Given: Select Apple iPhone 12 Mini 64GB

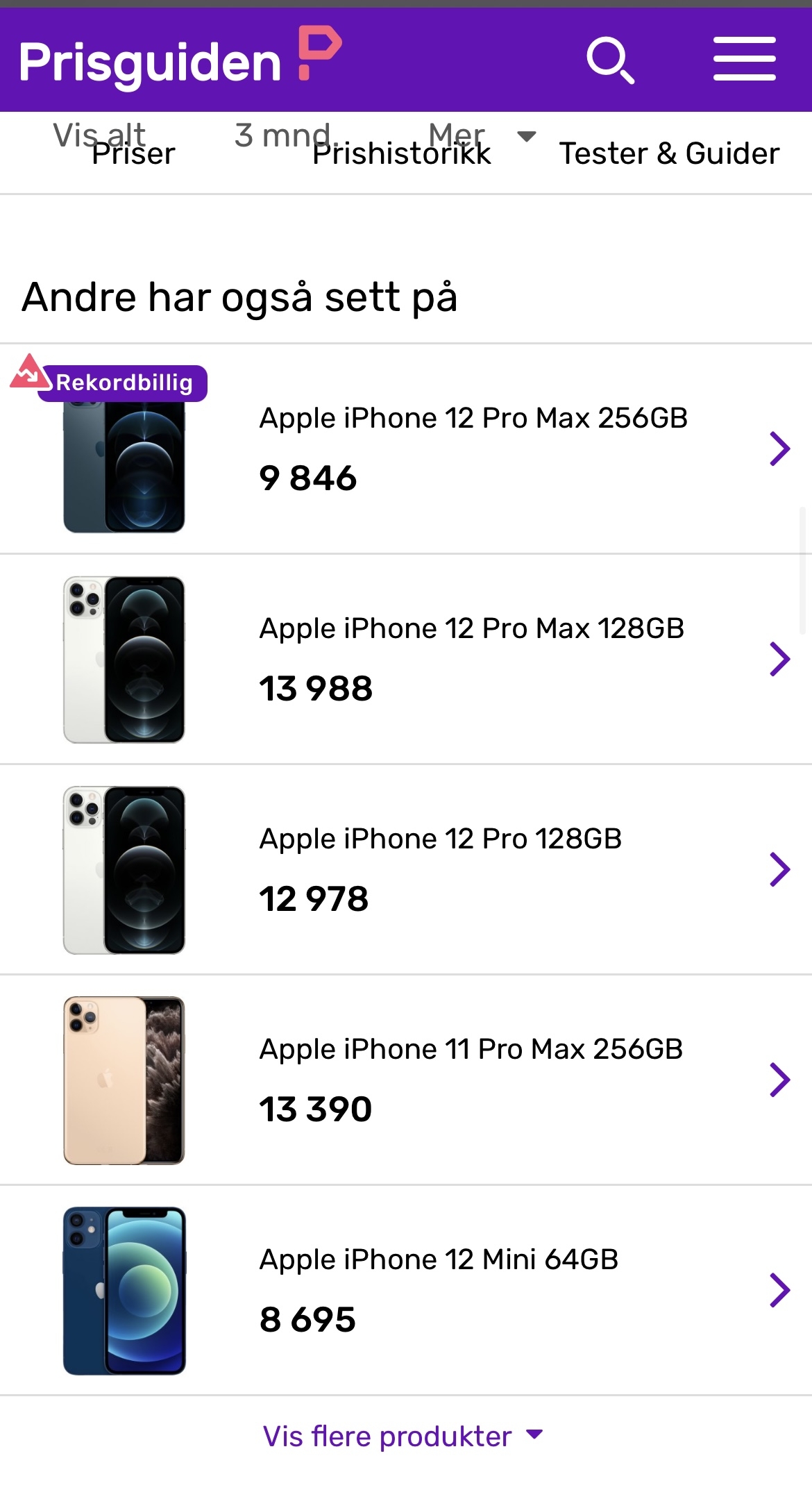Looking at the screenshot, I should pos(406,1291).
